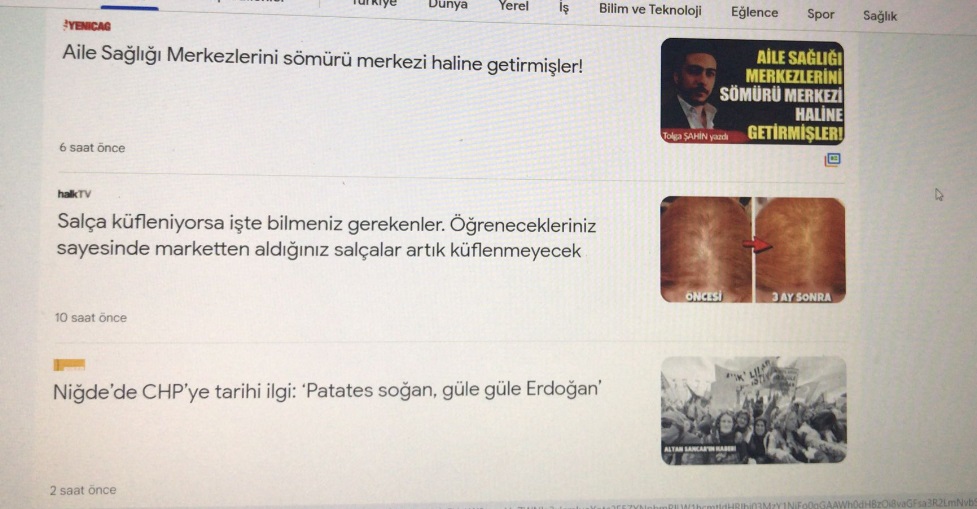Open the Aile Sağlığı Merkezleri article
Screen dimensions: 977x509
point(322,67)
